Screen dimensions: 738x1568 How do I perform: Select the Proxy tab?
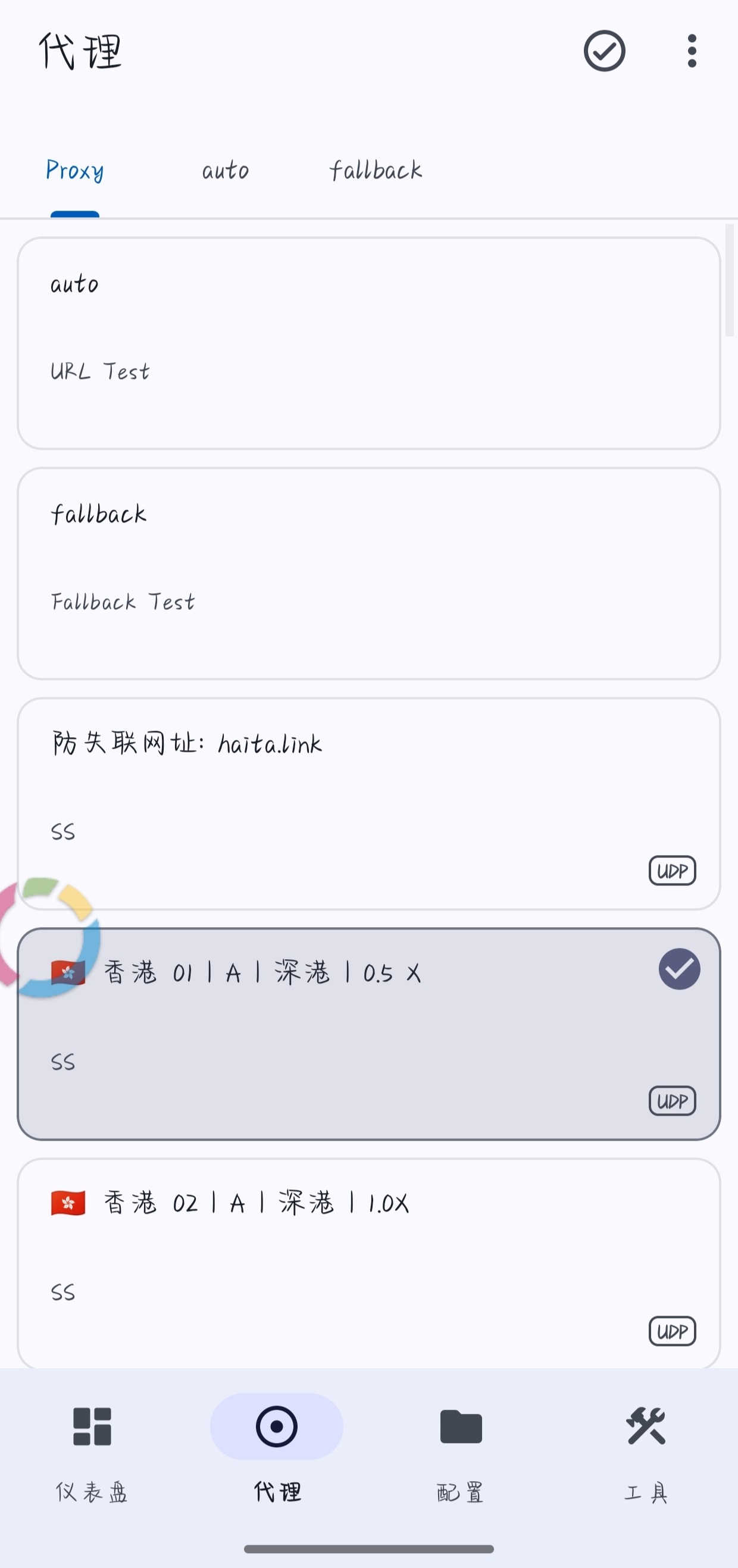74,170
